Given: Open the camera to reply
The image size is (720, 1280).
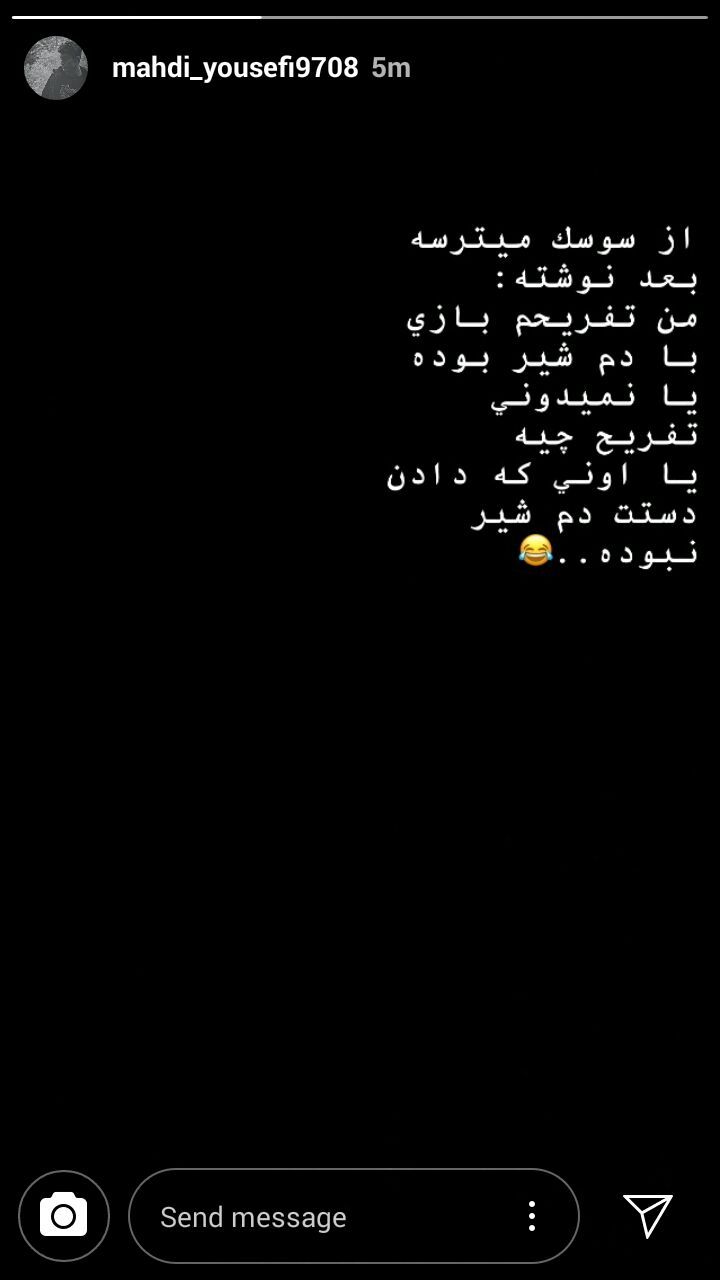Looking at the screenshot, I should (64, 1216).
